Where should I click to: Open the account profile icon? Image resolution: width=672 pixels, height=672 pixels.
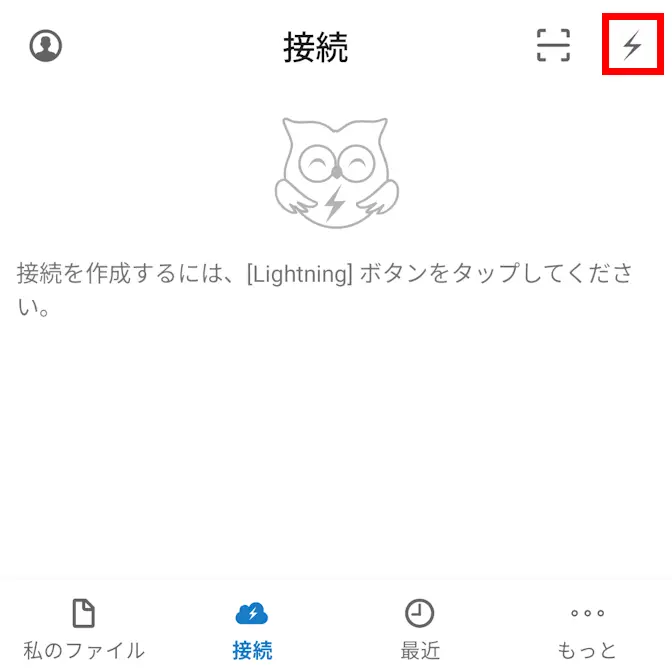point(46,46)
